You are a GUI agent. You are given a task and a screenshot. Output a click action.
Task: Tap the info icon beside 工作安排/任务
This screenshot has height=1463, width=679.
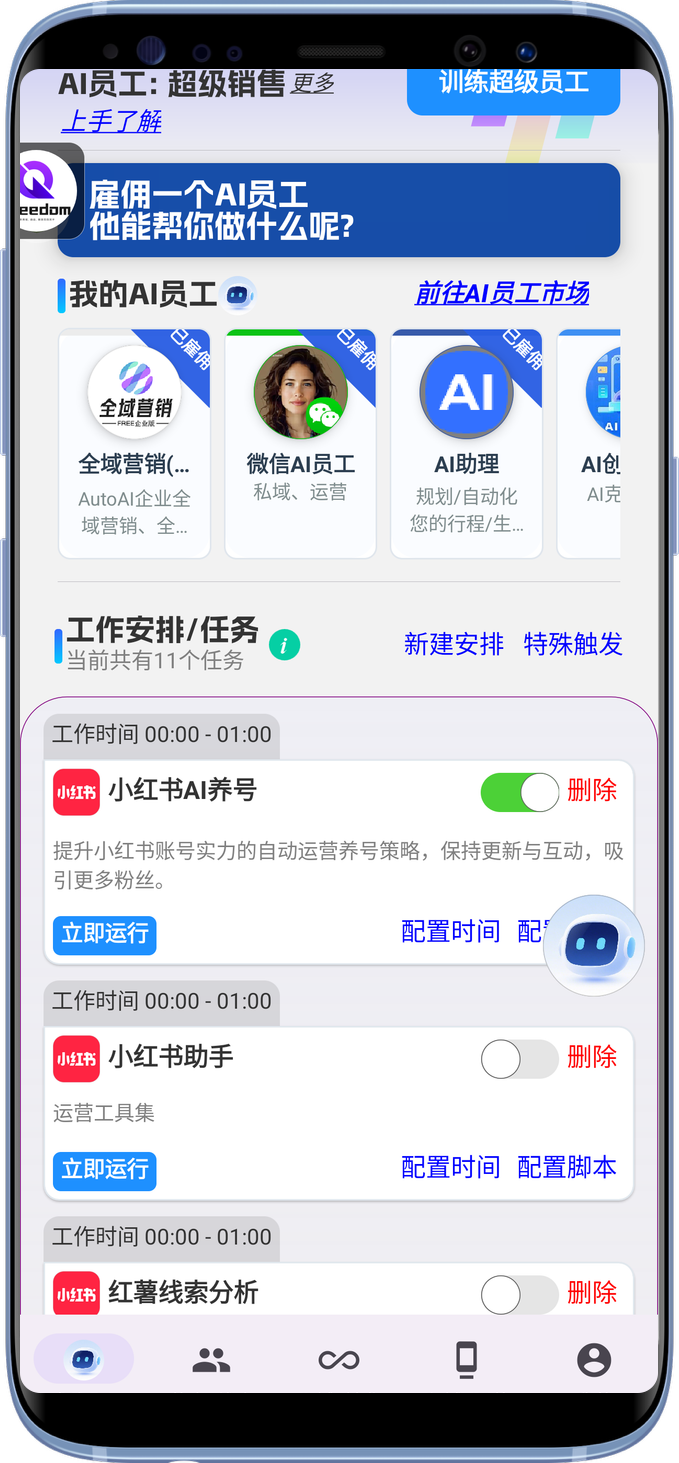tap(284, 645)
